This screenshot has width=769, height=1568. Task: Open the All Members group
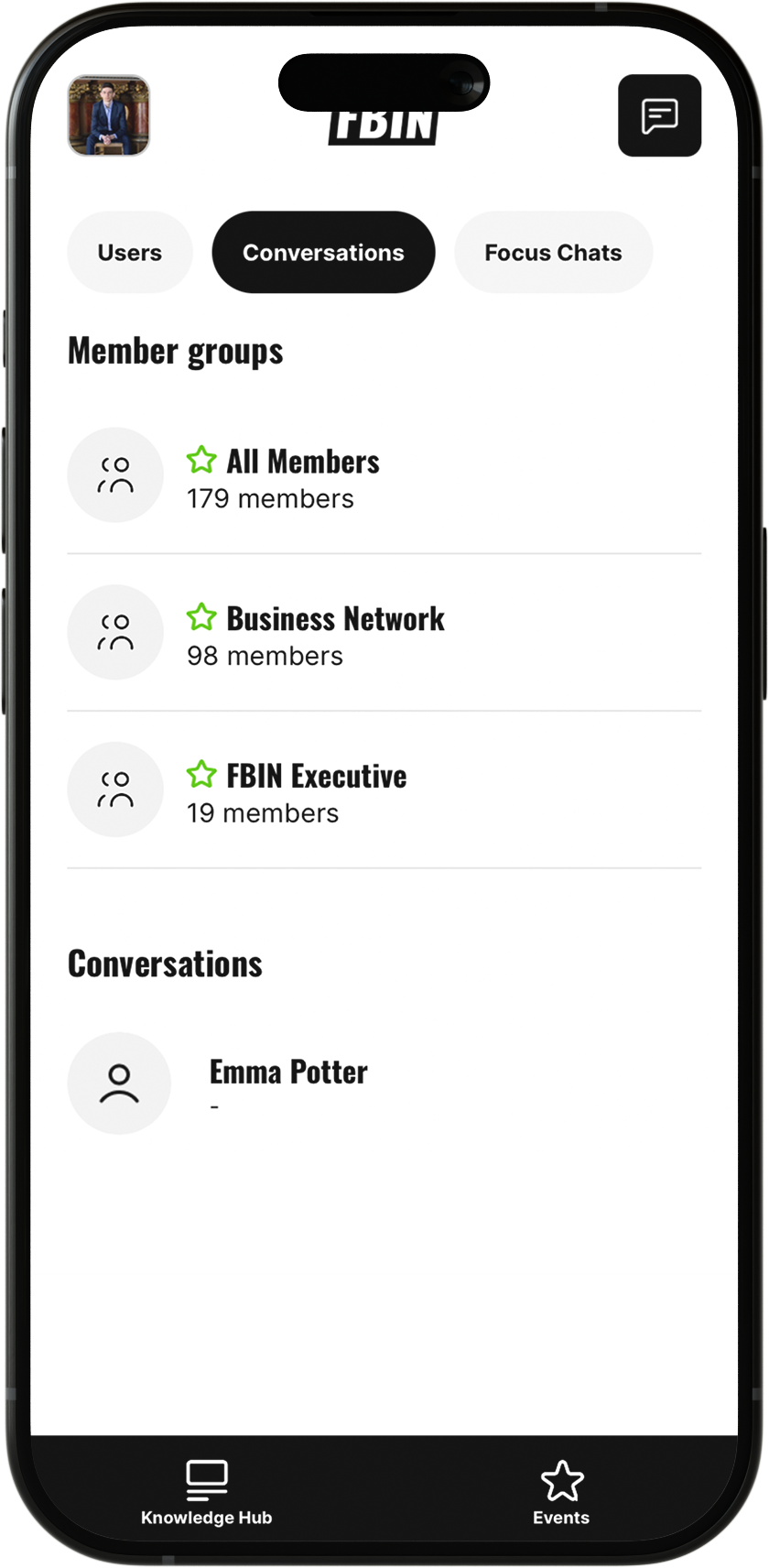click(x=302, y=476)
